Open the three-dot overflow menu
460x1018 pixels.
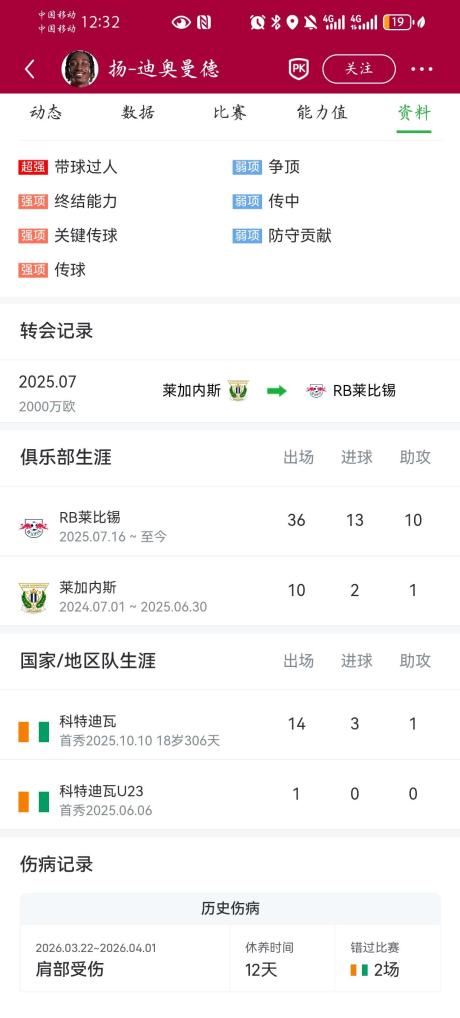click(422, 69)
